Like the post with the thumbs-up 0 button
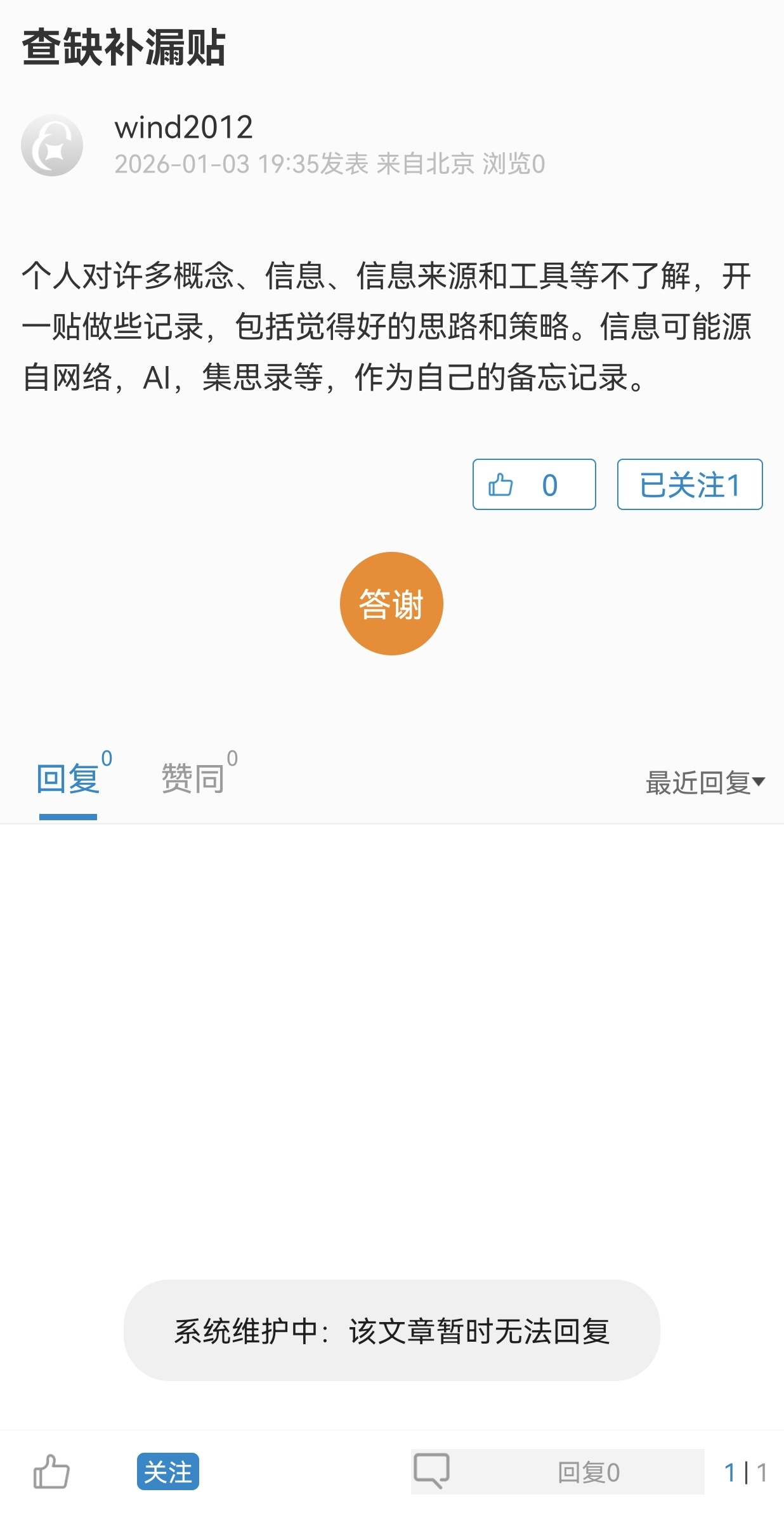This screenshot has height=1513, width=784. [533, 485]
